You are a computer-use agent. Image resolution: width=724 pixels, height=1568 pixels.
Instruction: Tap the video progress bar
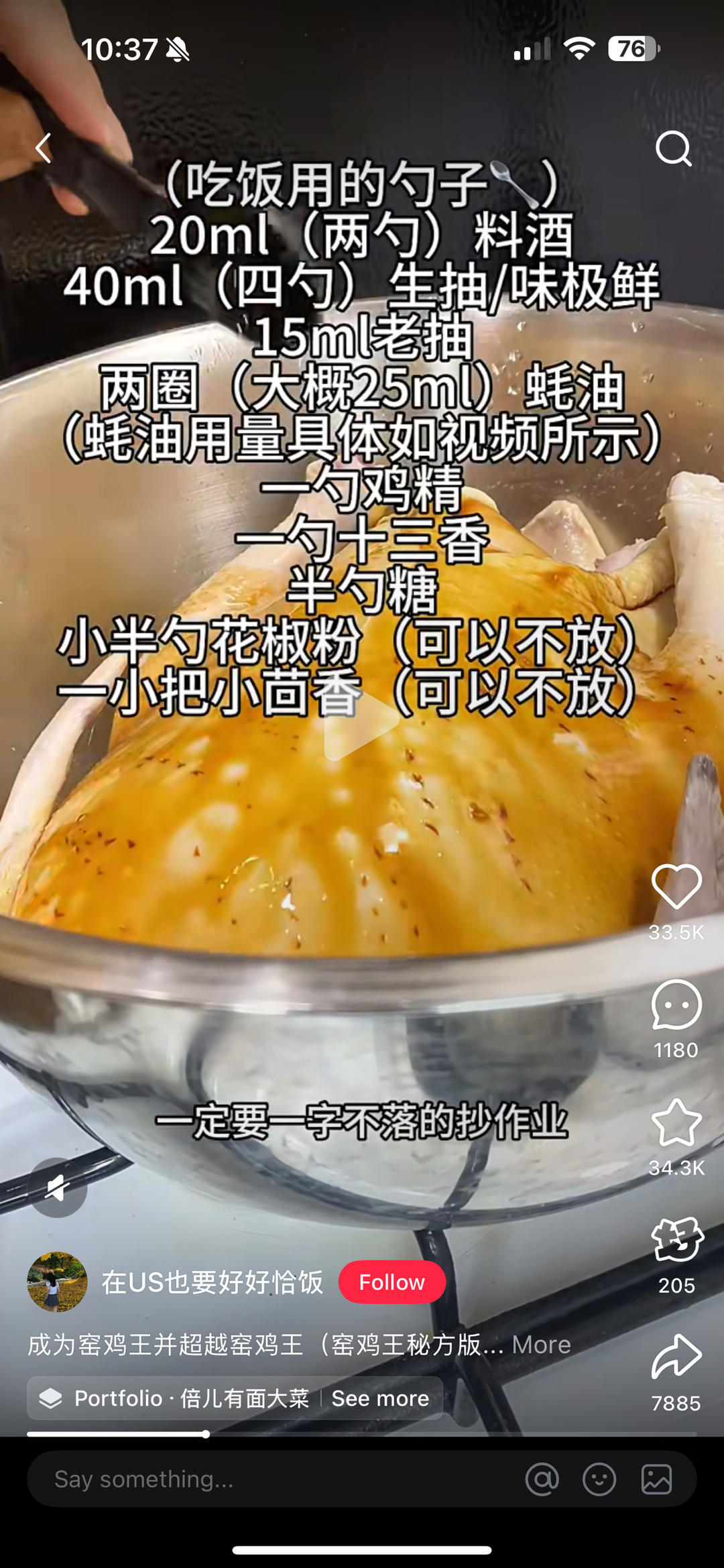[362, 1435]
